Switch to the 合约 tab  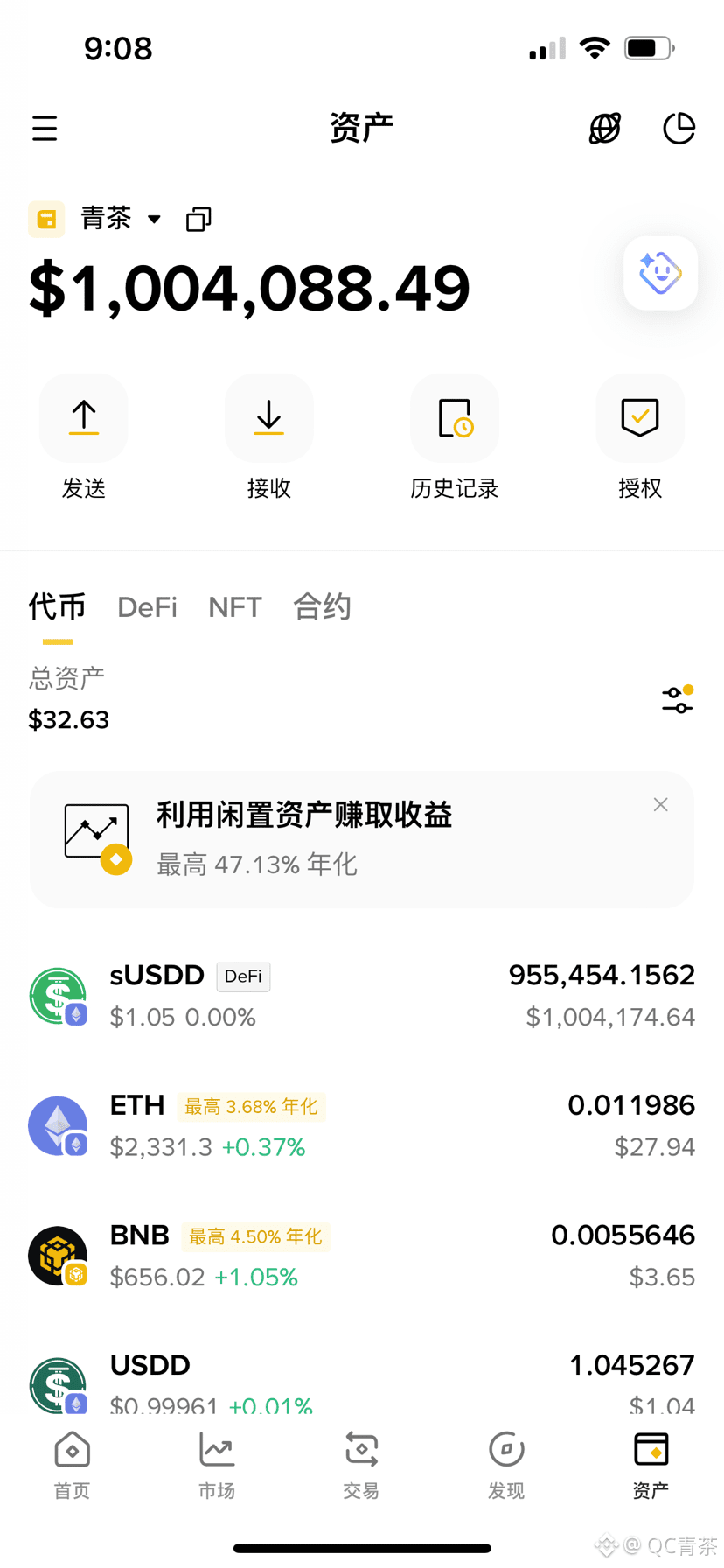[322, 606]
